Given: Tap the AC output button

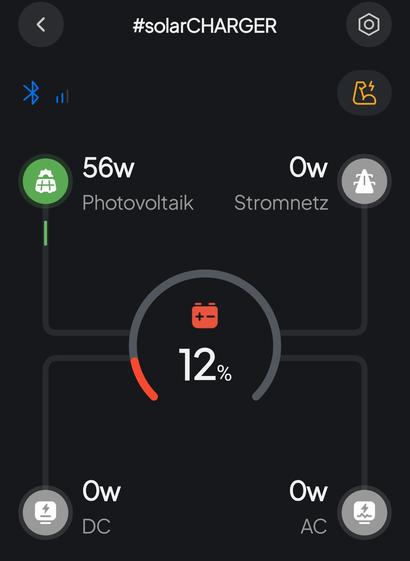Looking at the screenshot, I should tap(364, 512).
